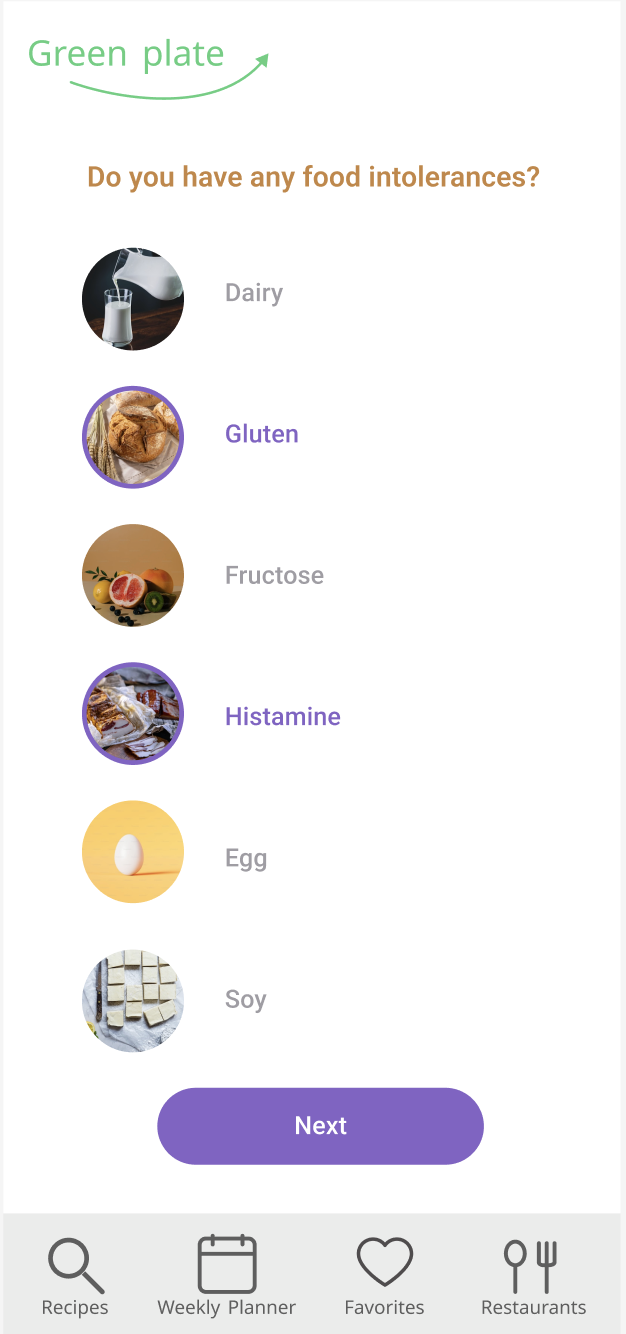
Task: Choose Fructose as an intolerance
Action: click(133, 575)
